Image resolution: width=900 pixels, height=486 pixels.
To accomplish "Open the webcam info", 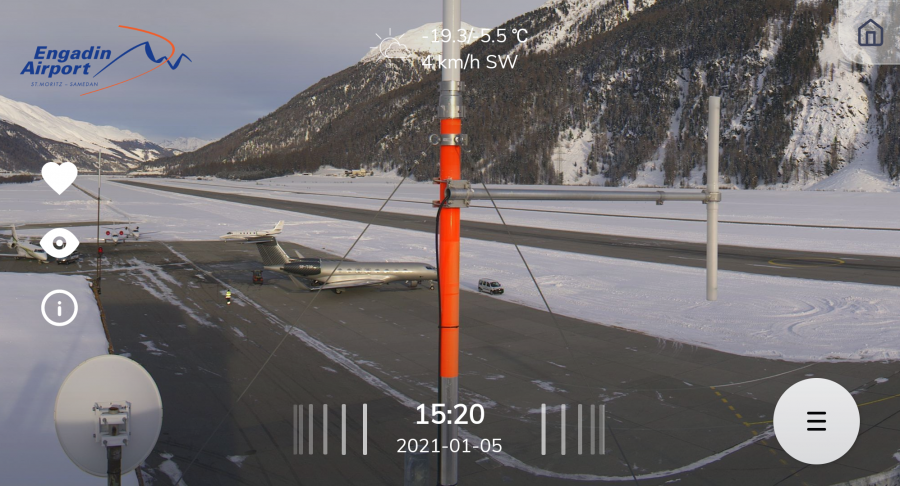I will [x=59, y=308].
